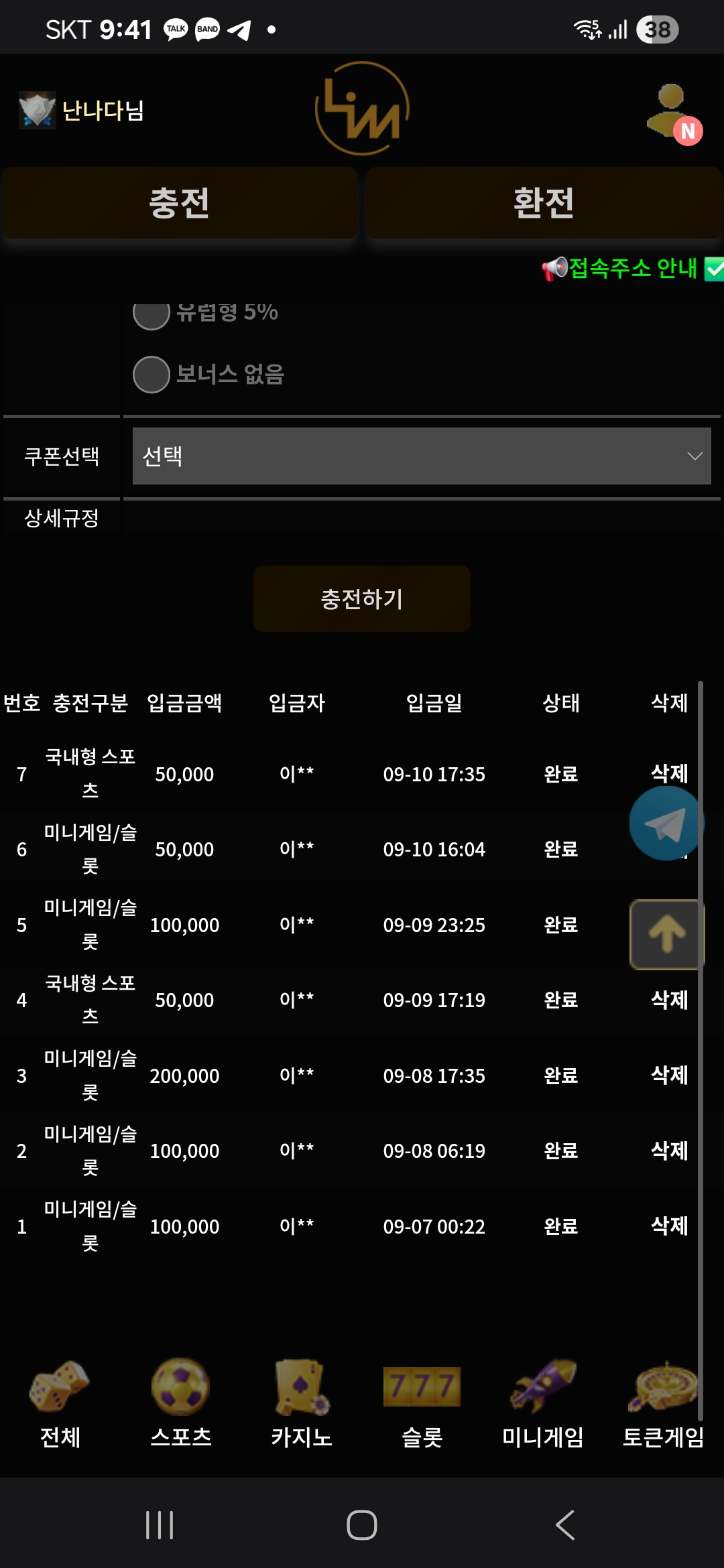Expand the 쿠폰선택 dropdown
The image size is (724, 1568).
click(x=421, y=456)
